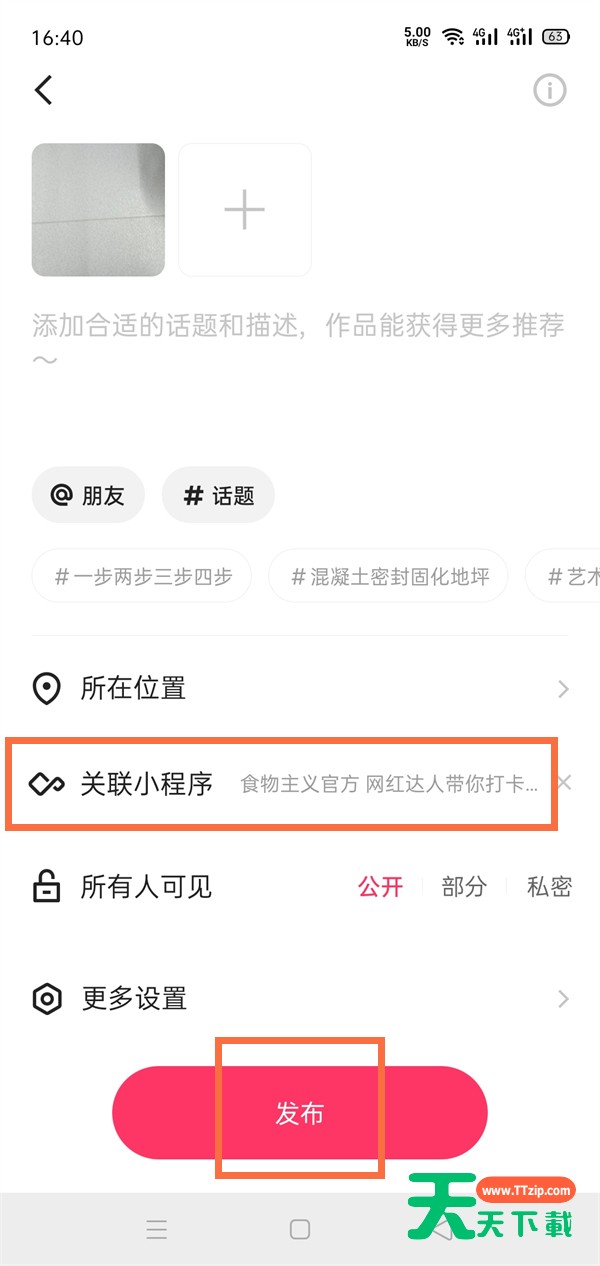Screen dimensions: 600x1266
Task: Open the 关联小程序 mini program row
Action: coord(280,783)
